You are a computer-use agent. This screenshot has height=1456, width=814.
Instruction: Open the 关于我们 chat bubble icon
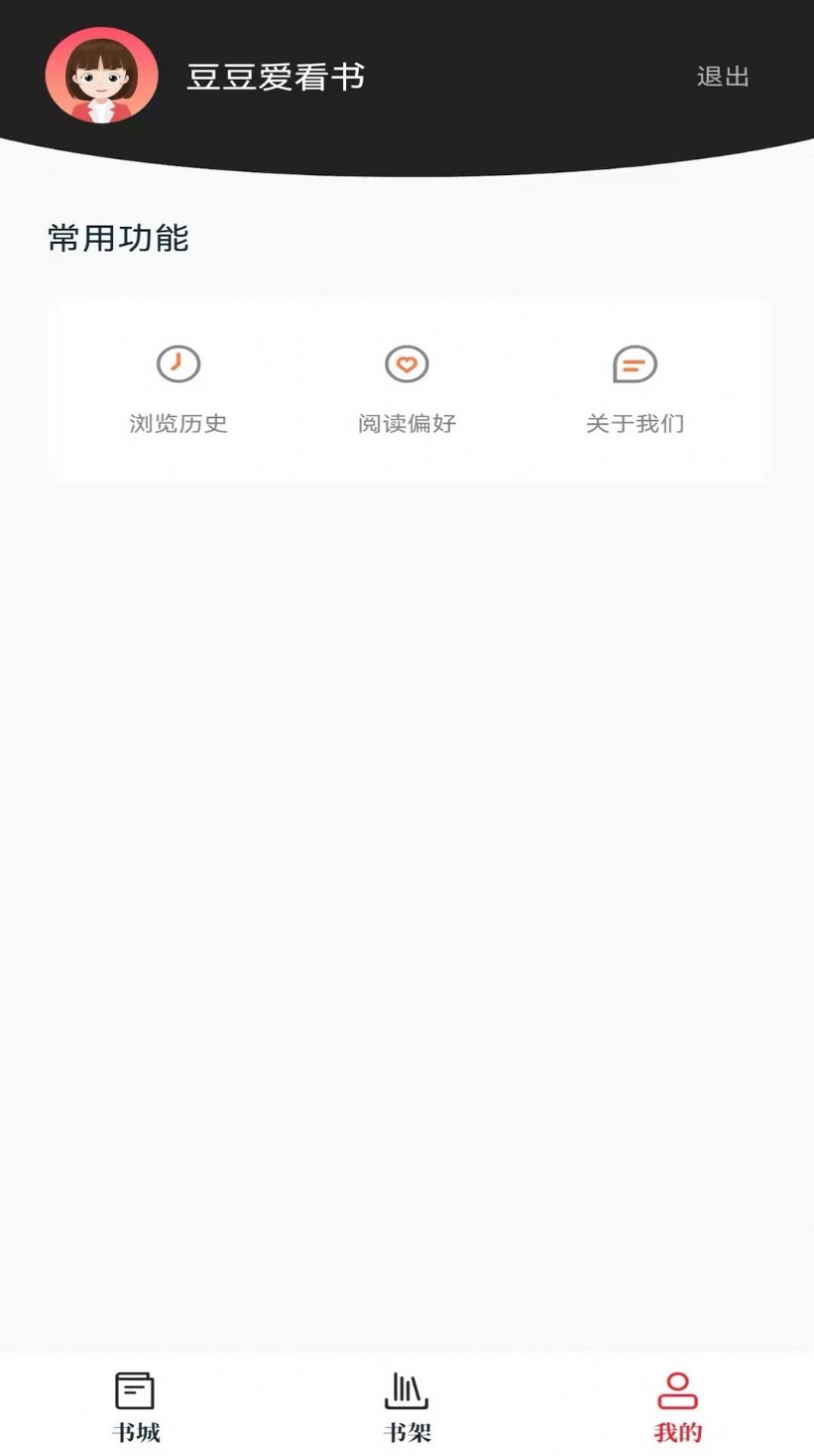tap(635, 364)
